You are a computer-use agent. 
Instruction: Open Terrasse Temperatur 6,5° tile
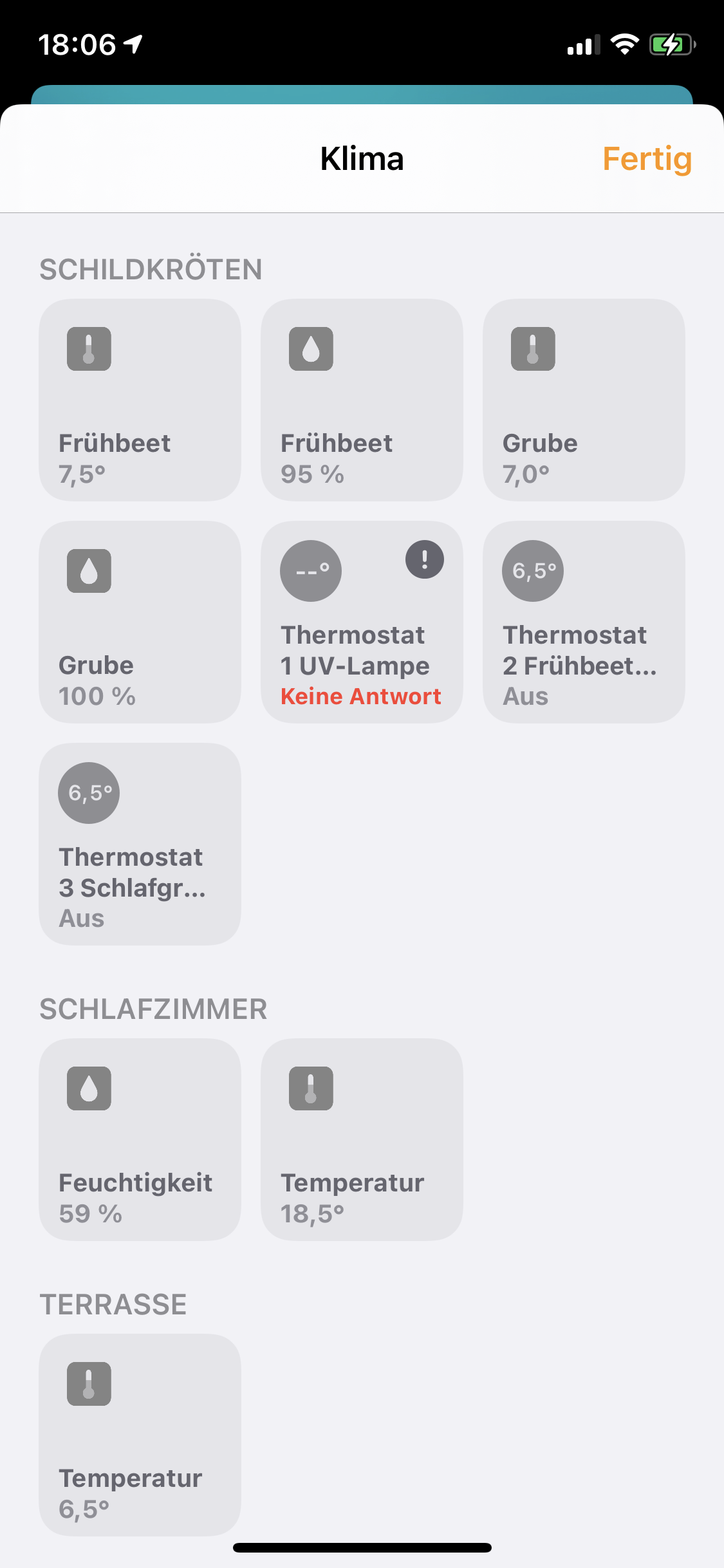140,1435
